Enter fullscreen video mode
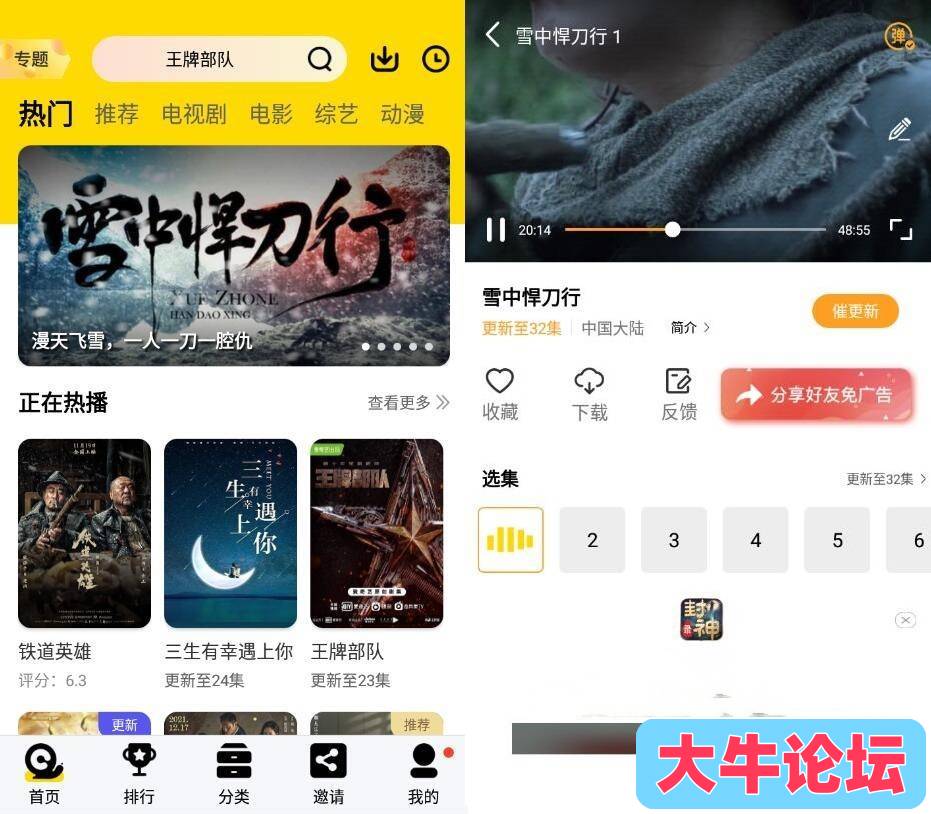931x814 pixels. [x=901, y=230]
